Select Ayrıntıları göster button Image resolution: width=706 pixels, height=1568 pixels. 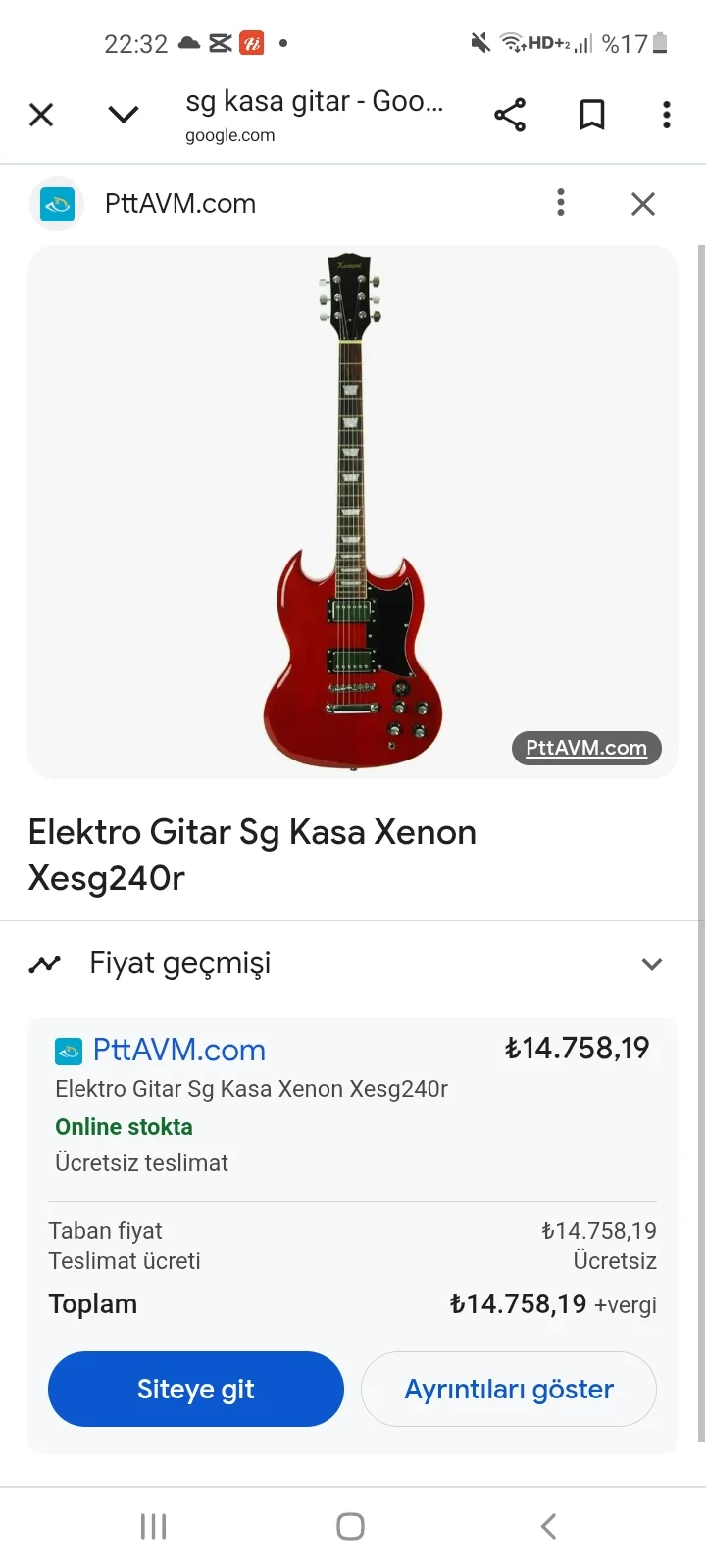(x=509, y=1389)
